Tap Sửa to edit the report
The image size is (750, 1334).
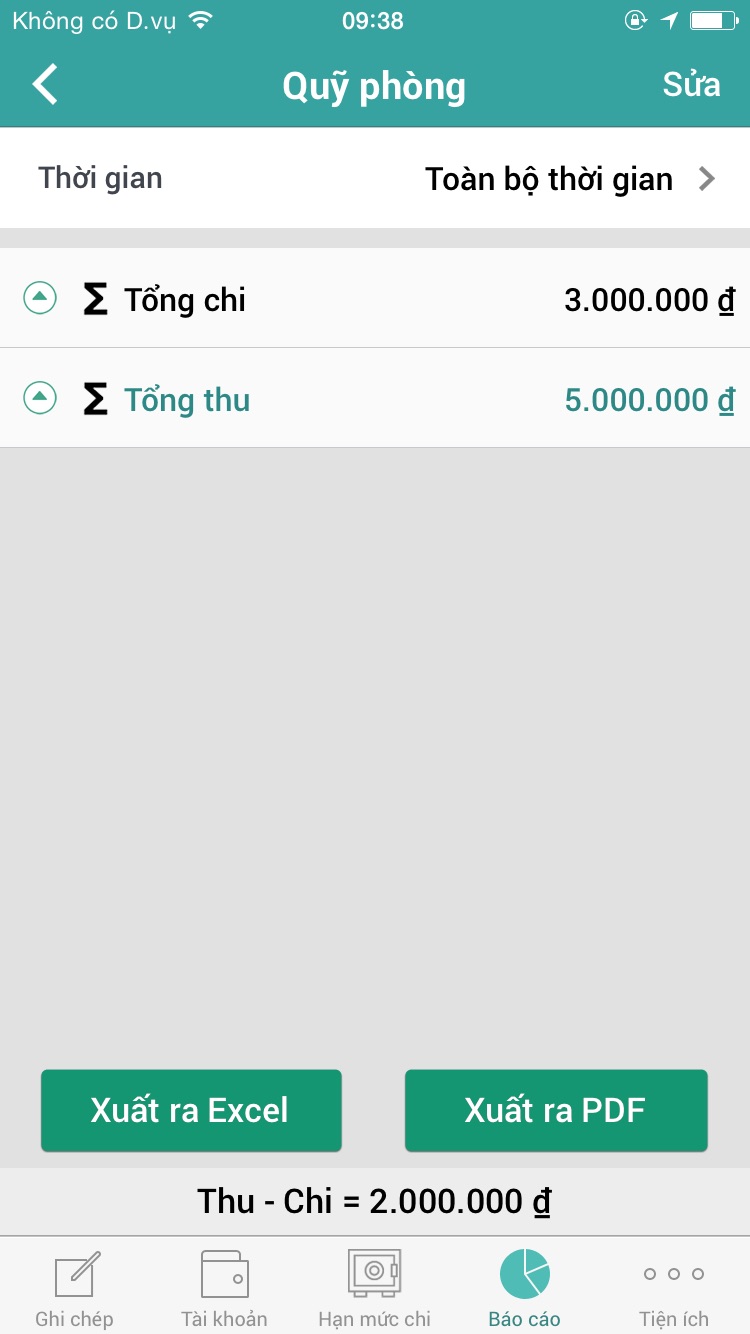point(691,85)
